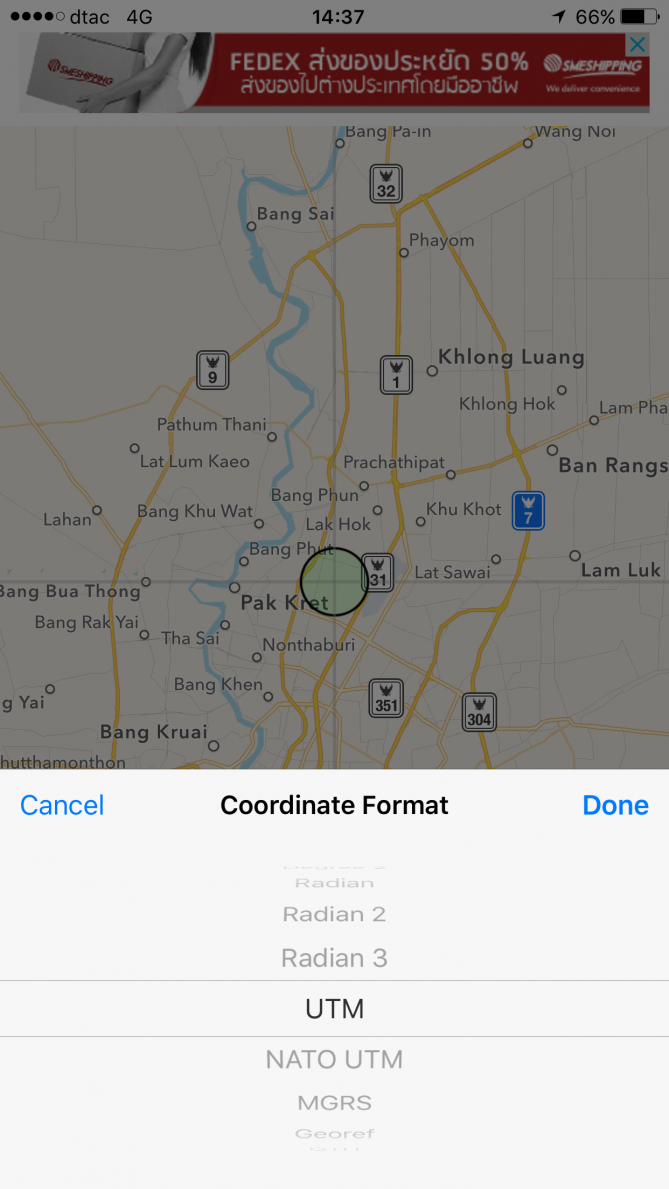Screen dimensions: 669x1189
Task: Cancel the coordinate format selection
Action: (62, 805)
